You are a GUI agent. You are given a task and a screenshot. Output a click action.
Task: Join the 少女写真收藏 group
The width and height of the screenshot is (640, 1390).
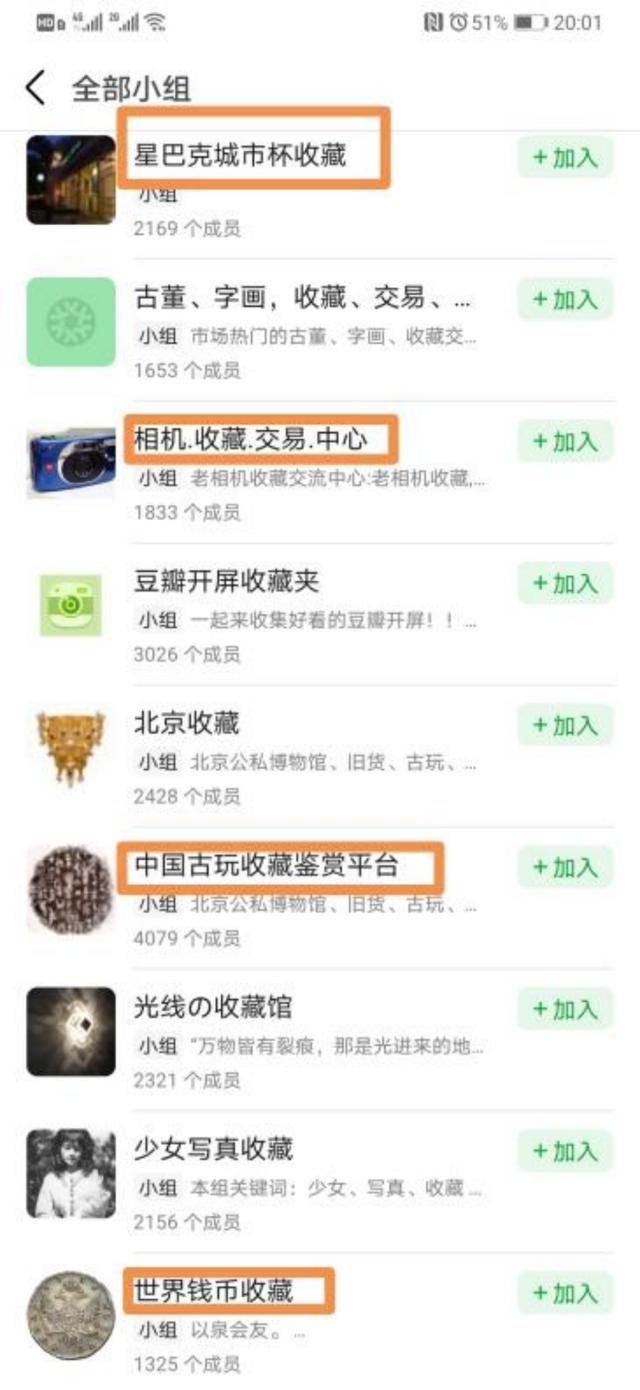click(565, 1151)
